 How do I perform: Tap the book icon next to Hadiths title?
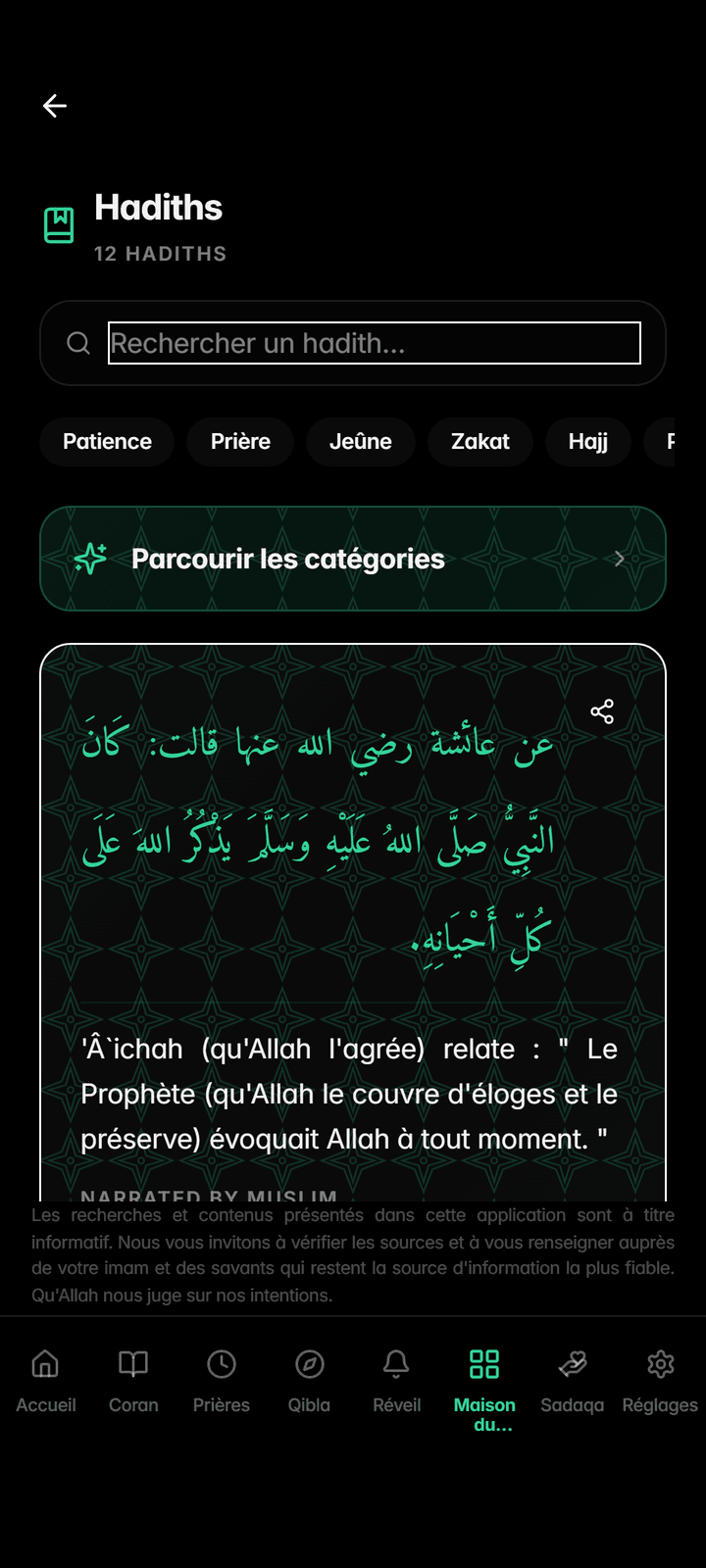pyautogui.click(x=61, y=224)
